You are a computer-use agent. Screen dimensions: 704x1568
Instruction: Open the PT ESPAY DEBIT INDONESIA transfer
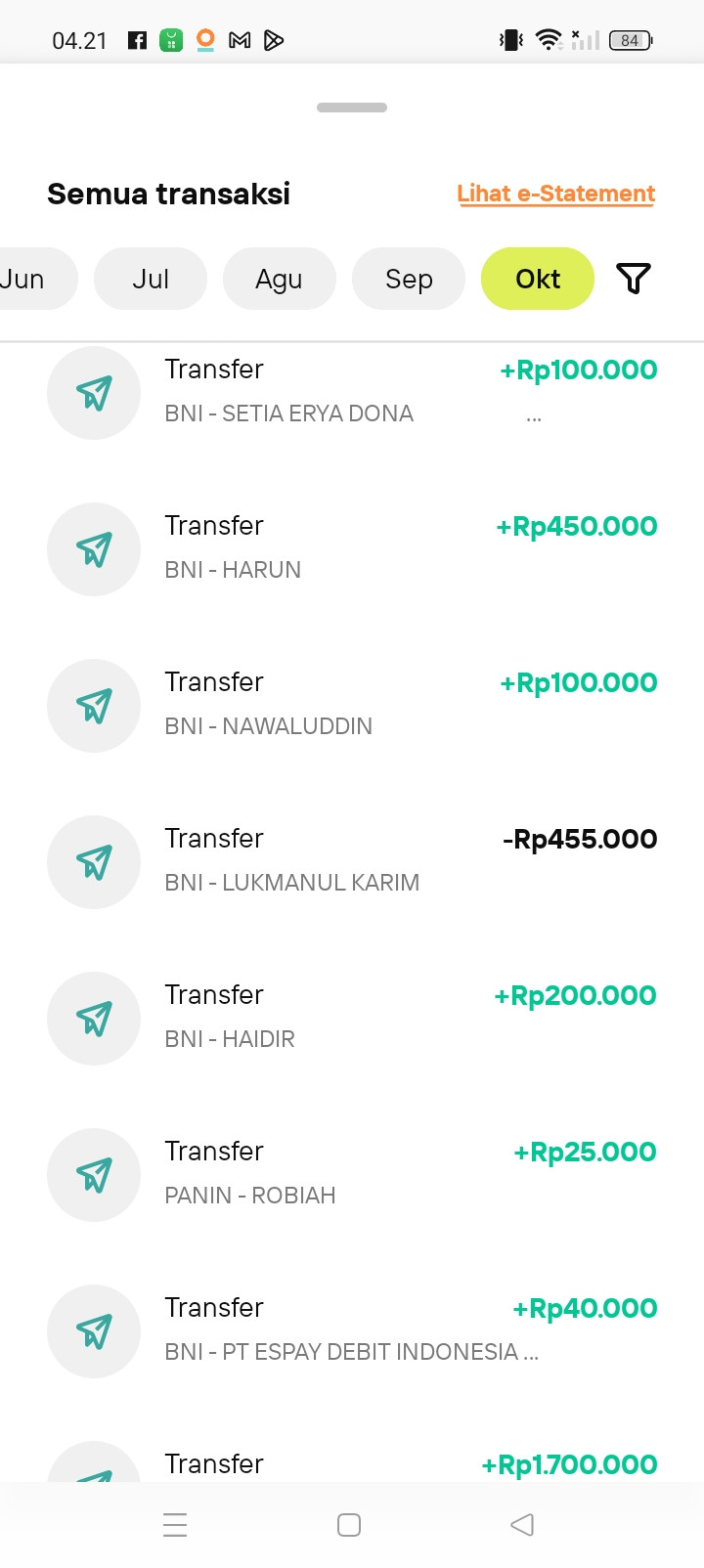coord(352,1330)
